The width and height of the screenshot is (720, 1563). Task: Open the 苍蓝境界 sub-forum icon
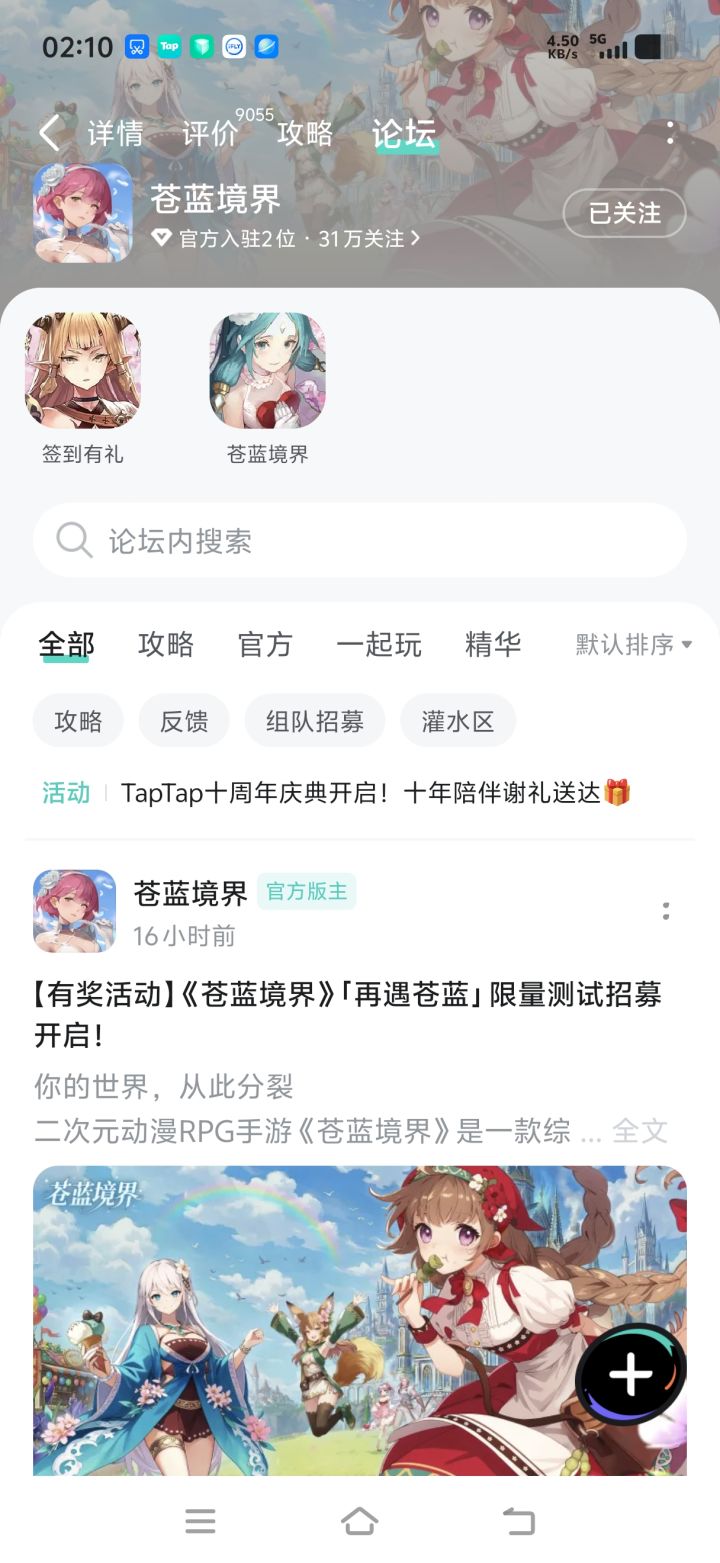266,371
